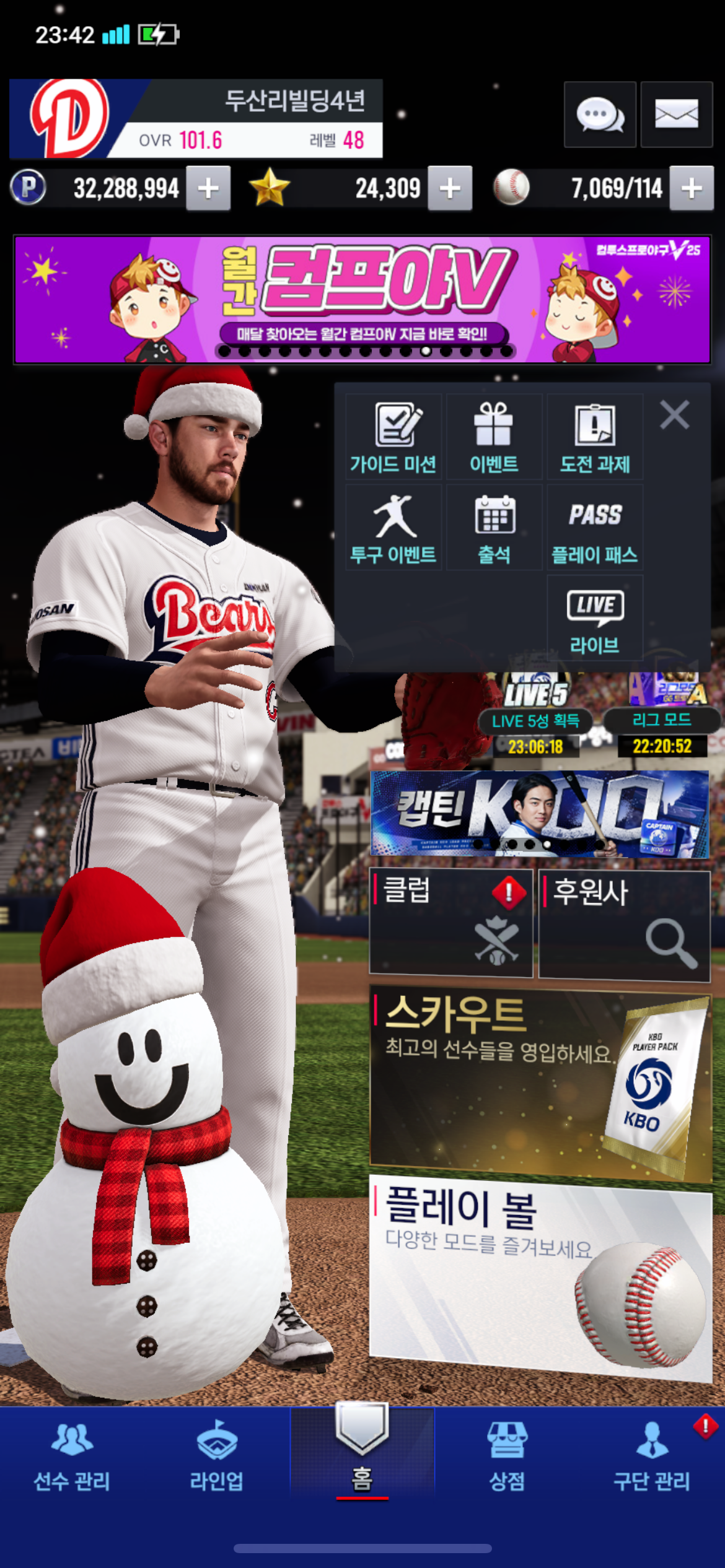Open 도전 과제 challenges
Image resolution: width=725 pixels, height=1568 pixels.
pyautogui.click(x=594, y=437)
